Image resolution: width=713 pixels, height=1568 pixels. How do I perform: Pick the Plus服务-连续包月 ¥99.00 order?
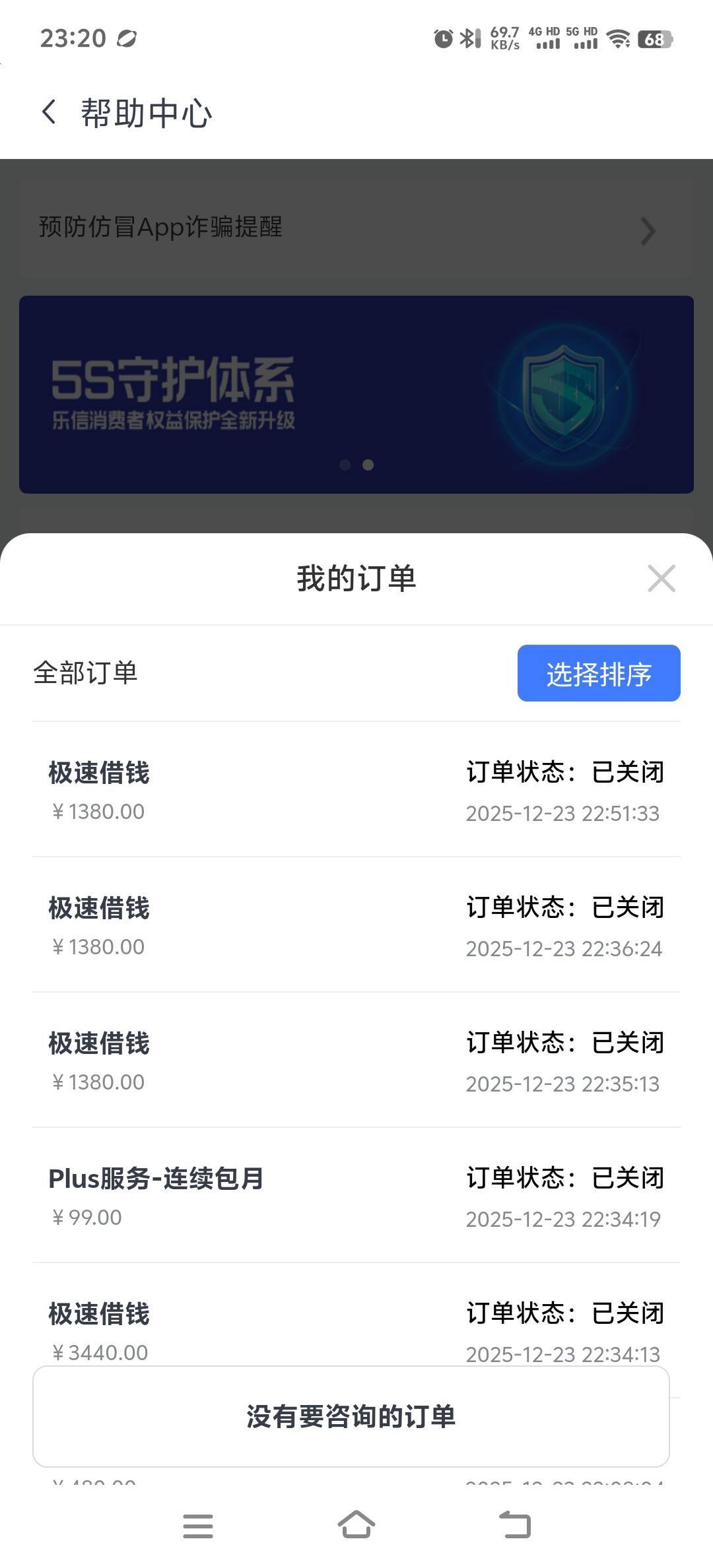pos(356,1196)
